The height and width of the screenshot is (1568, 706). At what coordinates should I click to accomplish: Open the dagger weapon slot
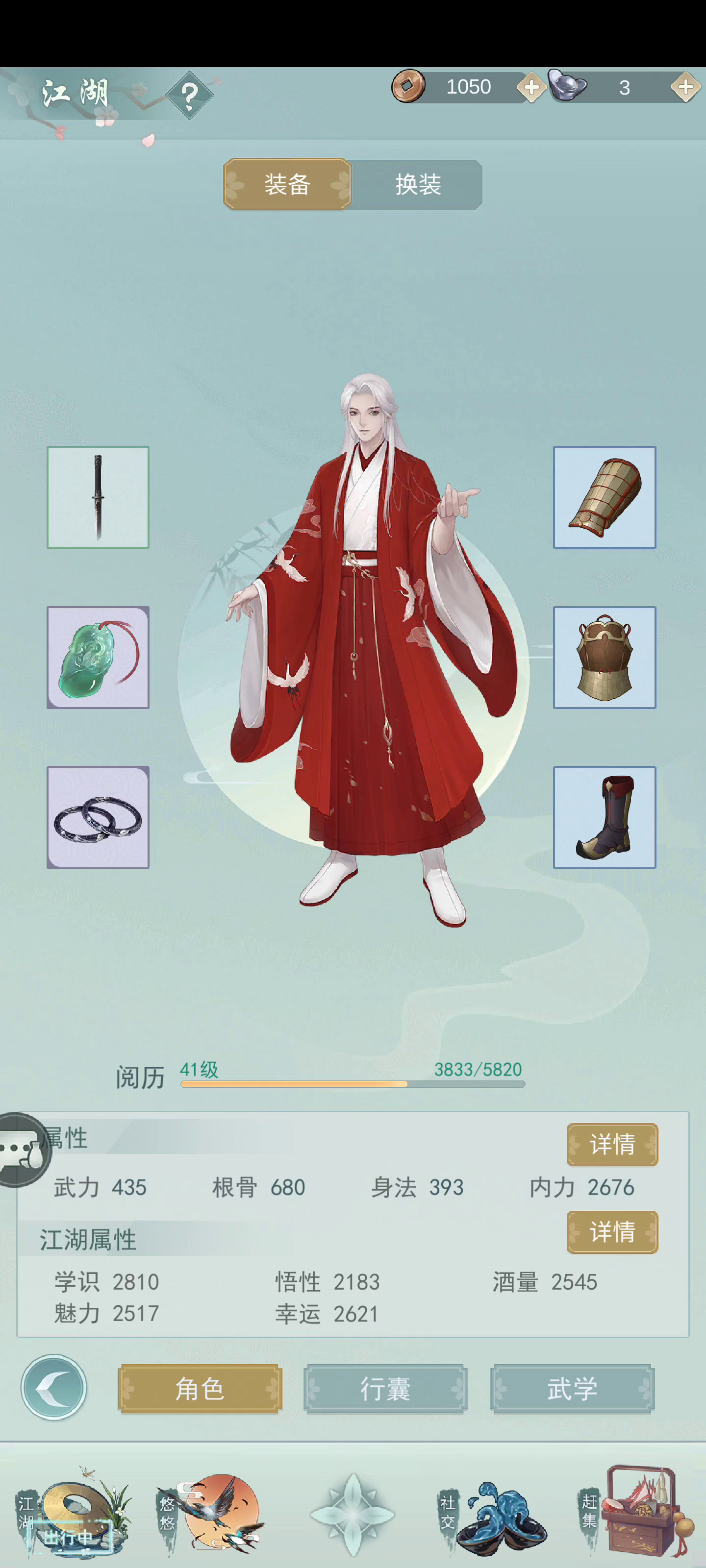(98, 497)
